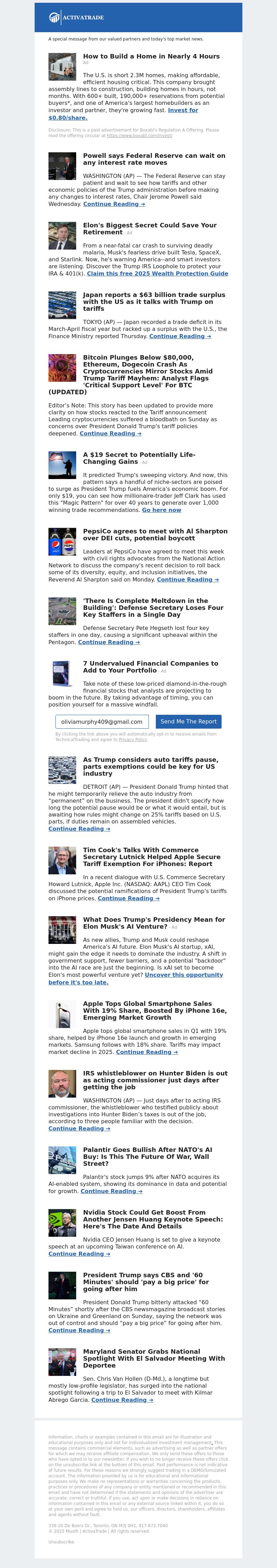Screen dimensions: 277x1568
Task: Claim the free 2025 Wealth Protection Guide
Action: click(x=157, y=273)
